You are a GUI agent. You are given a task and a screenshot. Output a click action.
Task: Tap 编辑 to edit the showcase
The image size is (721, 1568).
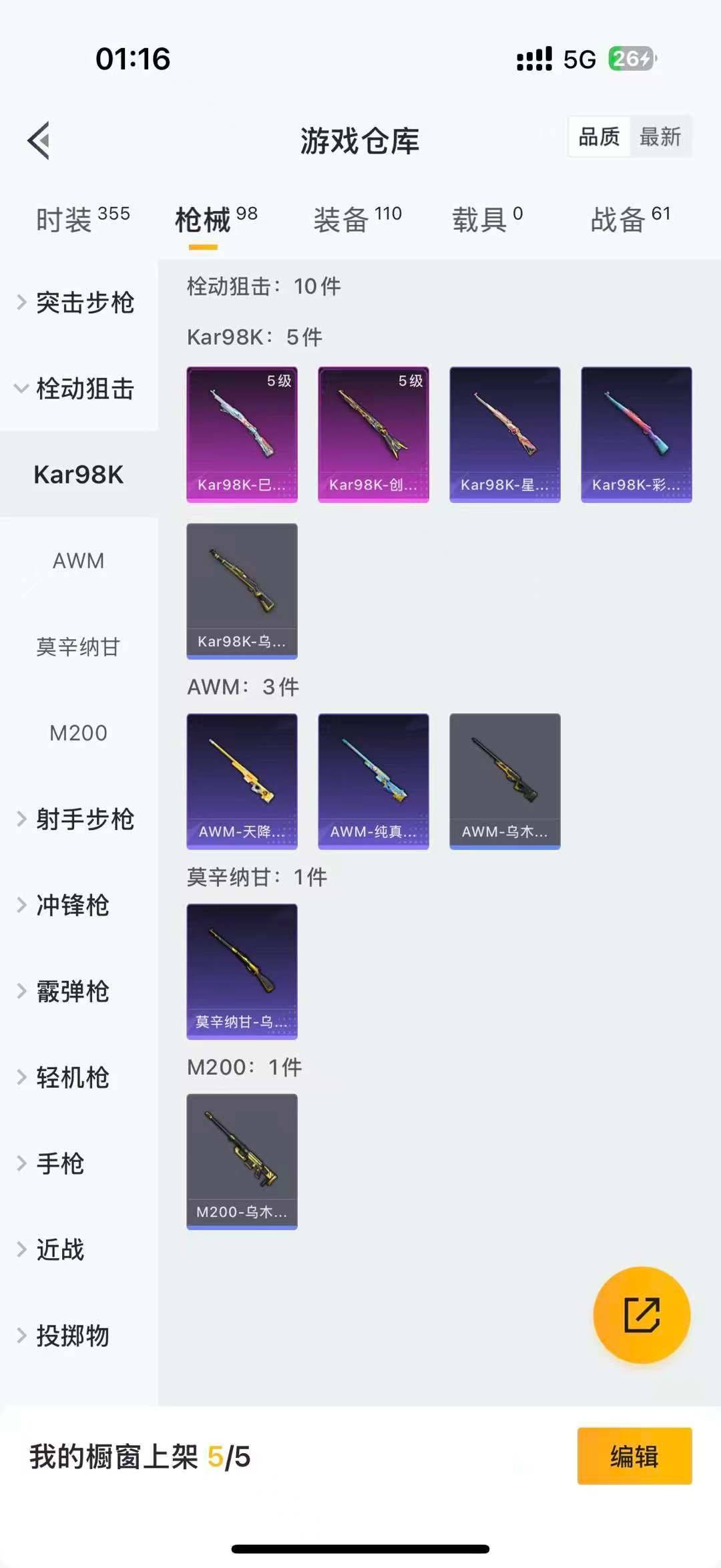634,1456
